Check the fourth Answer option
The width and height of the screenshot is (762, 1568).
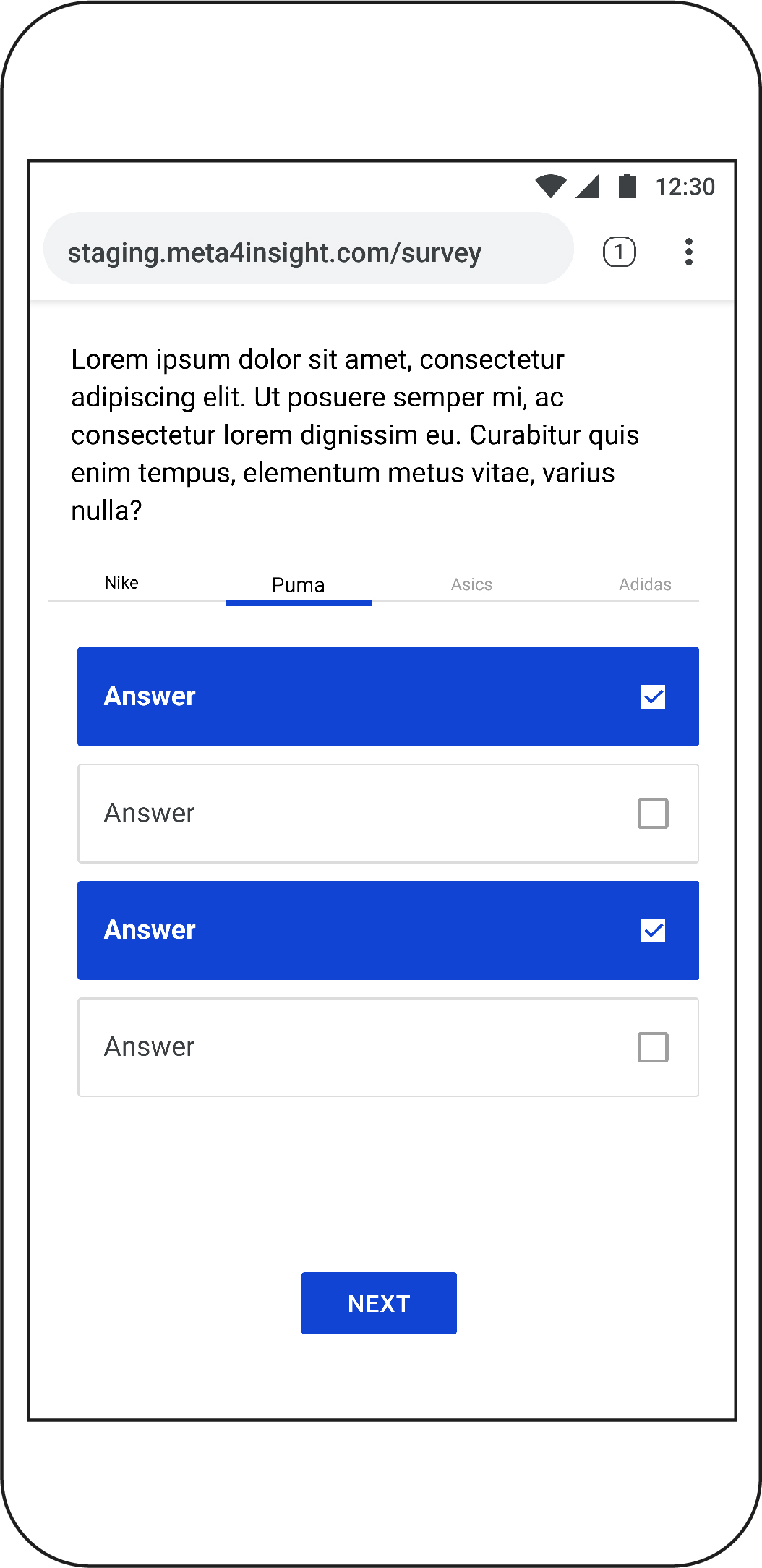[x=388, y=1047]
